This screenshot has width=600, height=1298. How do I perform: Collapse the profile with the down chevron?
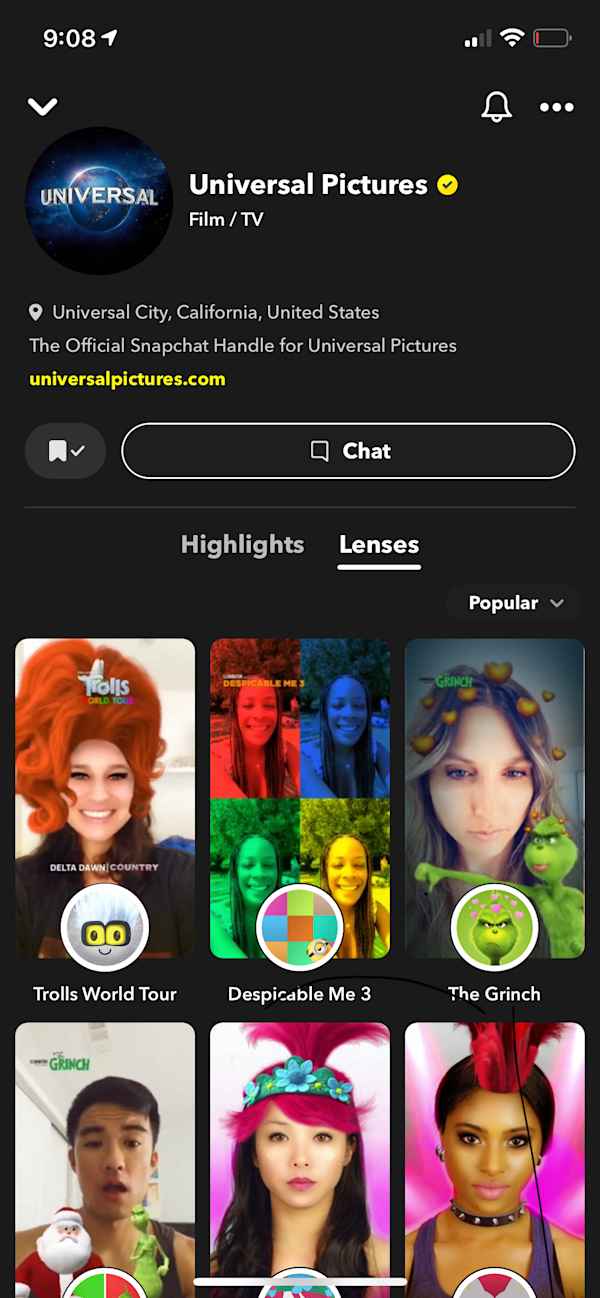(43, 106)
